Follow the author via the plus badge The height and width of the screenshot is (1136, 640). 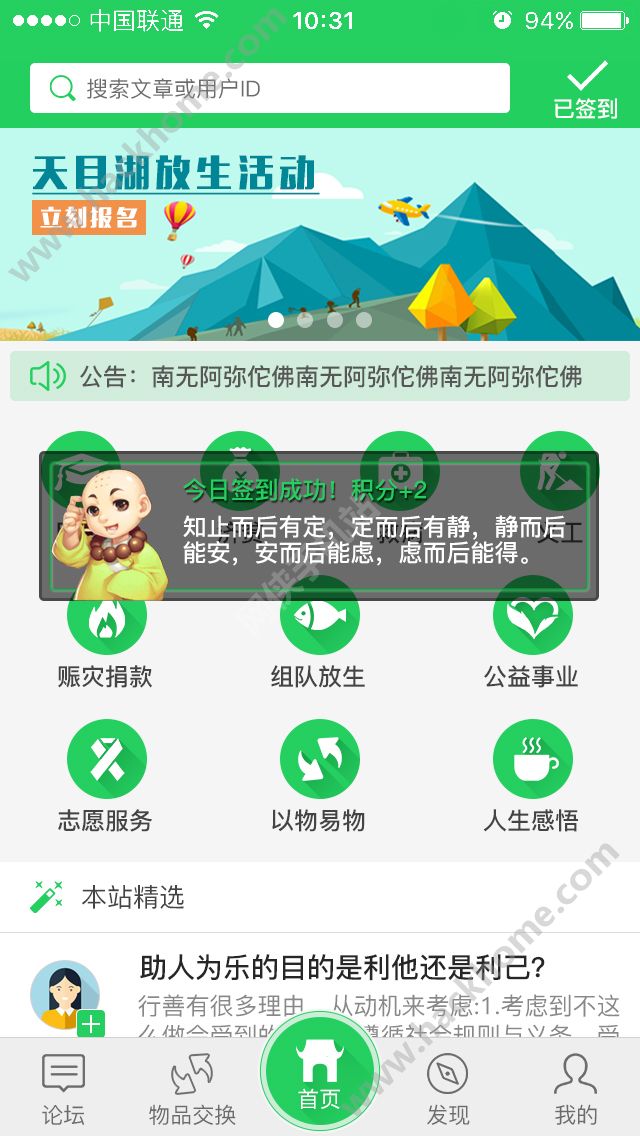(91, 1023)
